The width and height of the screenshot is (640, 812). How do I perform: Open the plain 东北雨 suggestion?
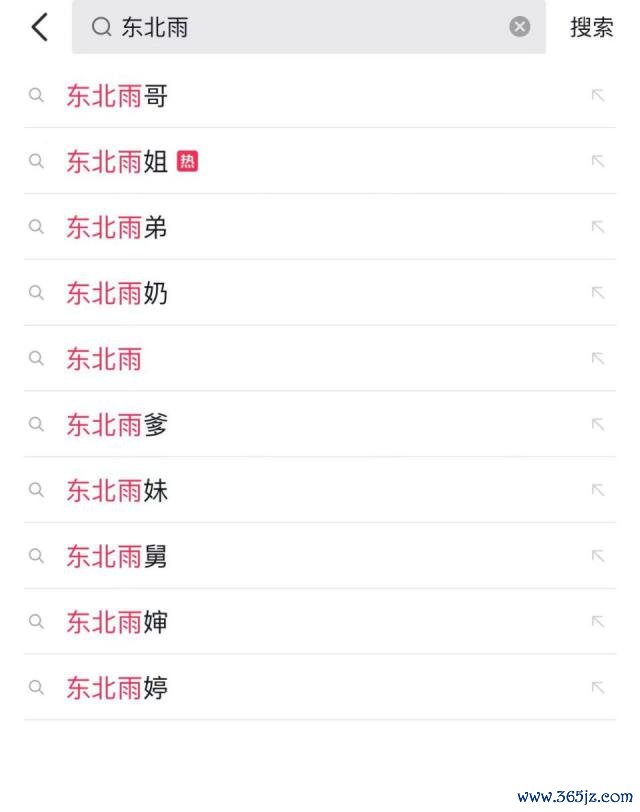pyautogui.click(x=104, y=358)
